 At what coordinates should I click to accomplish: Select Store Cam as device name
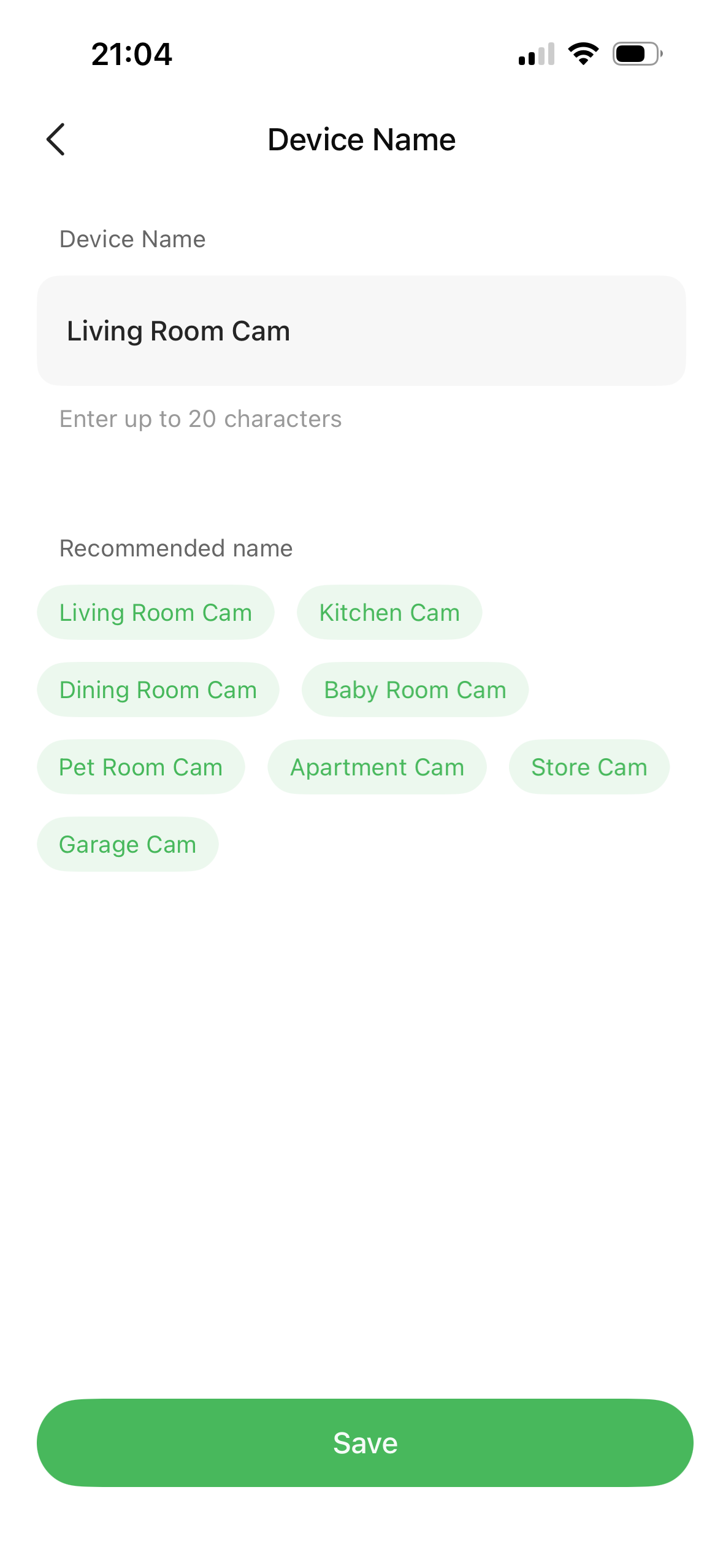[589, 767]
